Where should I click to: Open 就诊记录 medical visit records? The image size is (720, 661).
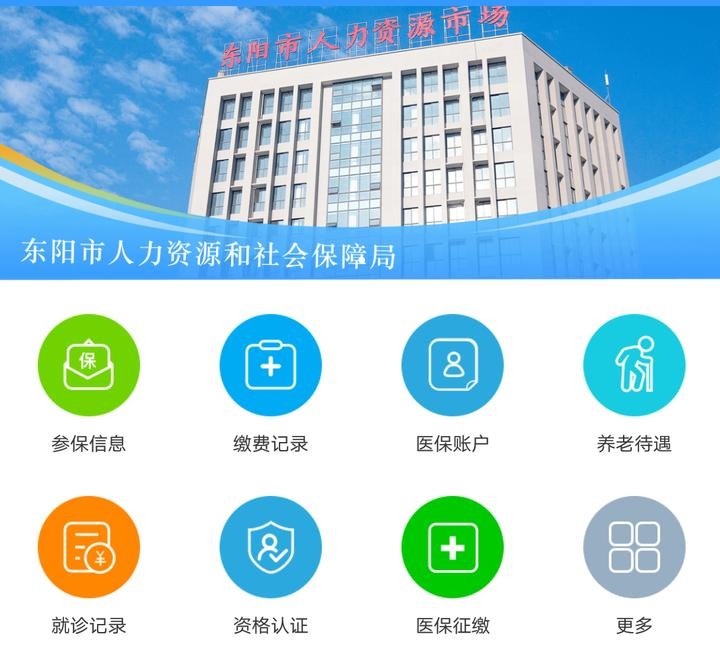88,548
